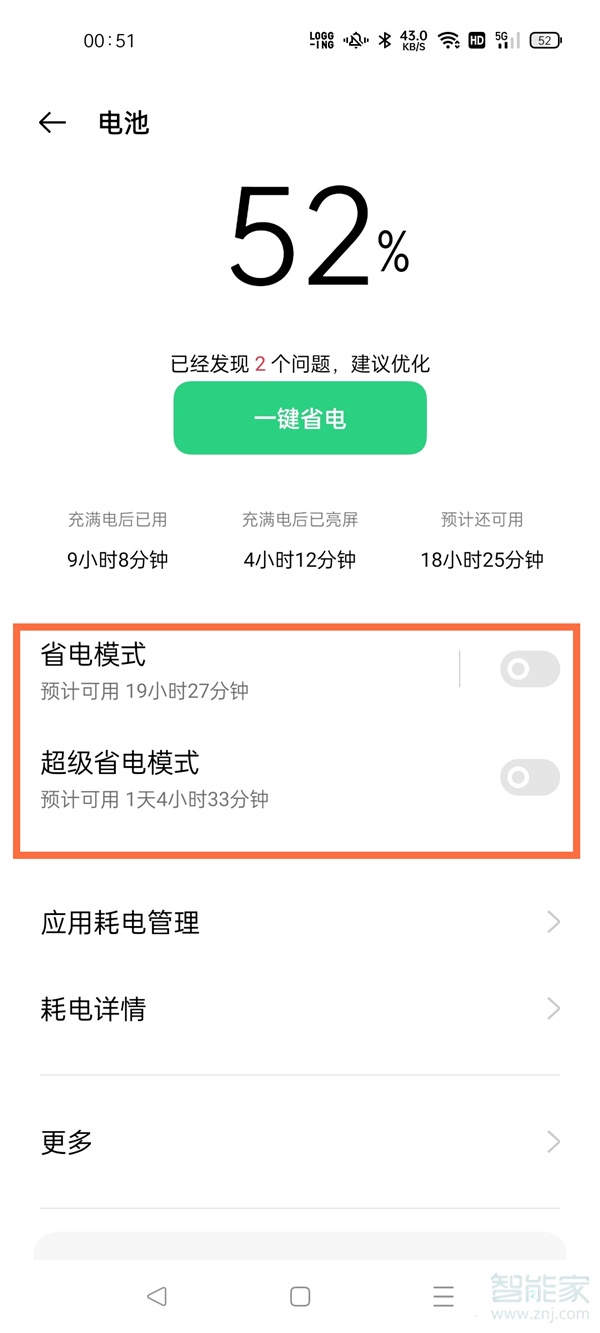Open the 更多 battery options
Image resolution: width=600 pixels, height=1333 pixels.
point(300,1142)
